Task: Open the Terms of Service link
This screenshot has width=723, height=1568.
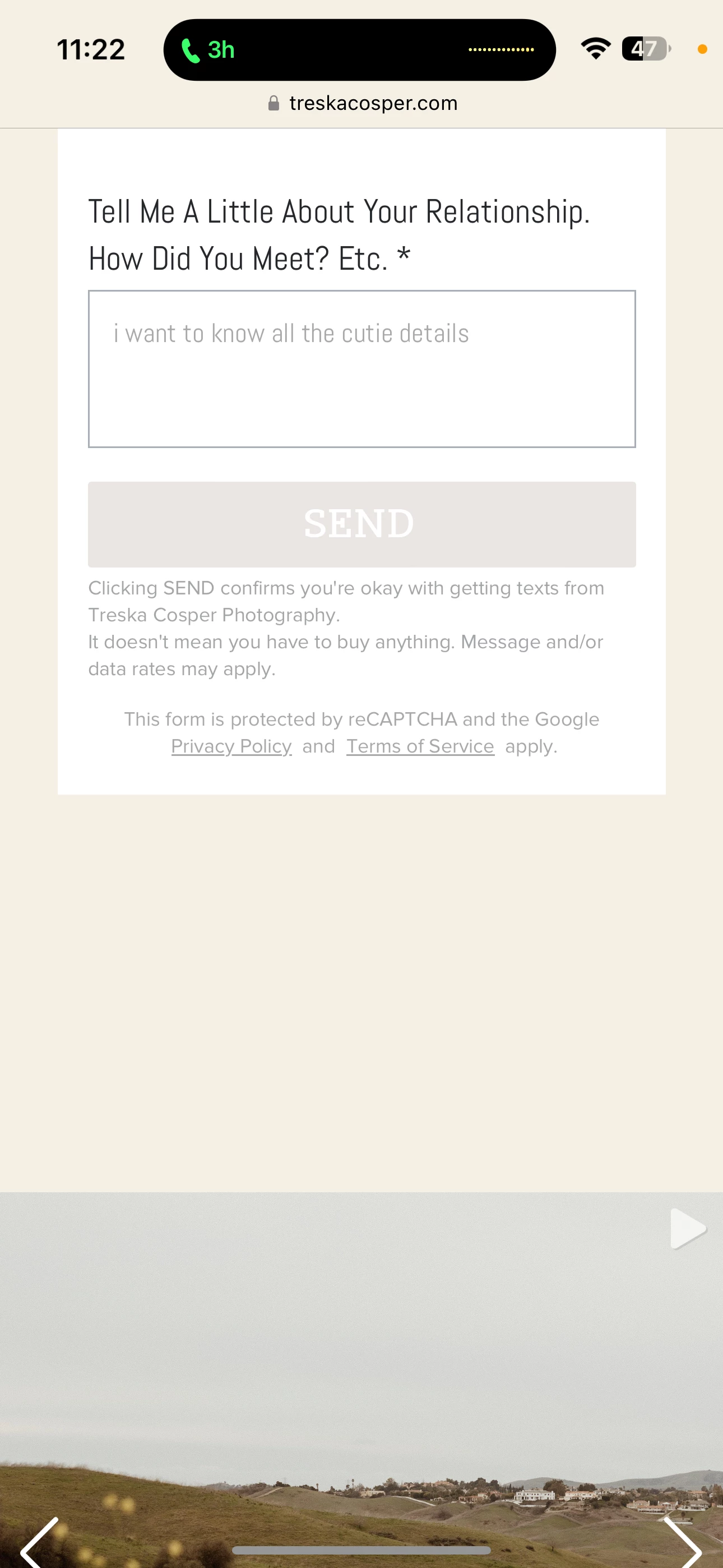Action: [420, 746]
